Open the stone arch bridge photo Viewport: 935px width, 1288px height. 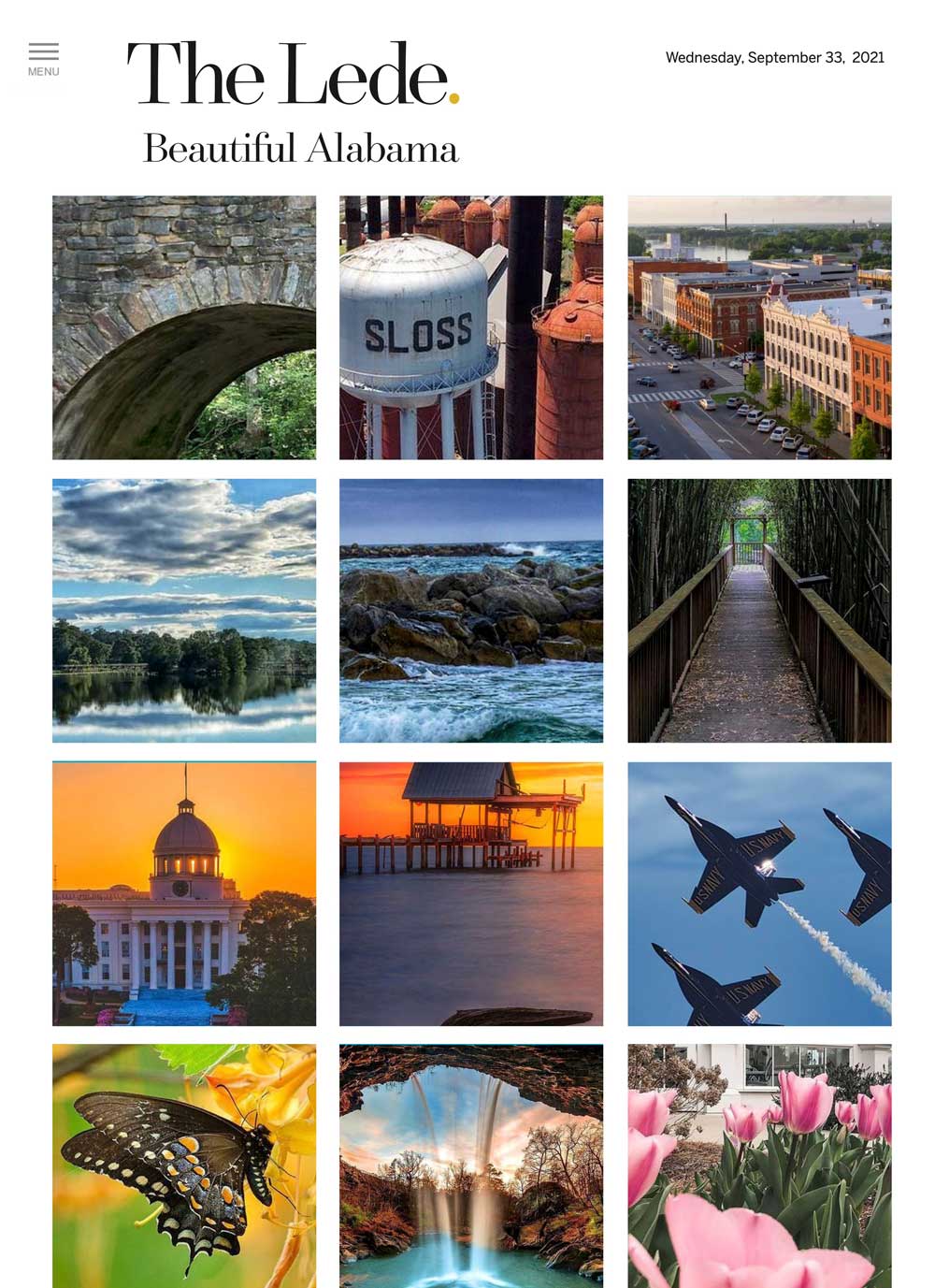(184, 327)
